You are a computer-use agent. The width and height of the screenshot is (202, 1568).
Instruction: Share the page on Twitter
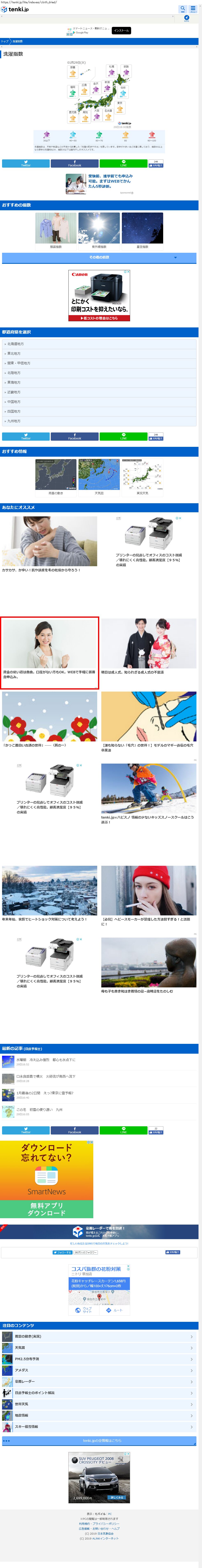click(26, 164)
